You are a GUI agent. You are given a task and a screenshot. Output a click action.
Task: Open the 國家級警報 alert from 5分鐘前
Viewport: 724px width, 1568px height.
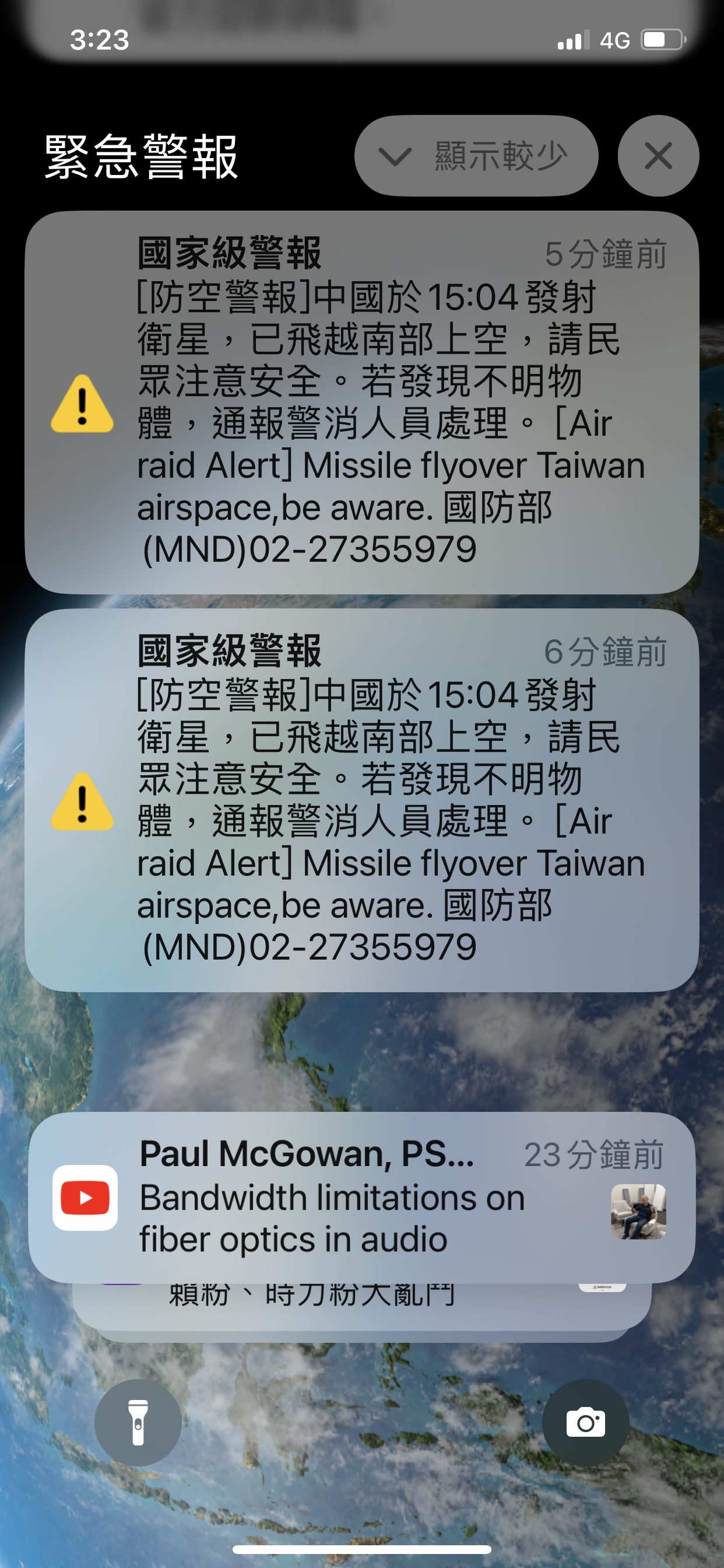click(x=361, y=402)
